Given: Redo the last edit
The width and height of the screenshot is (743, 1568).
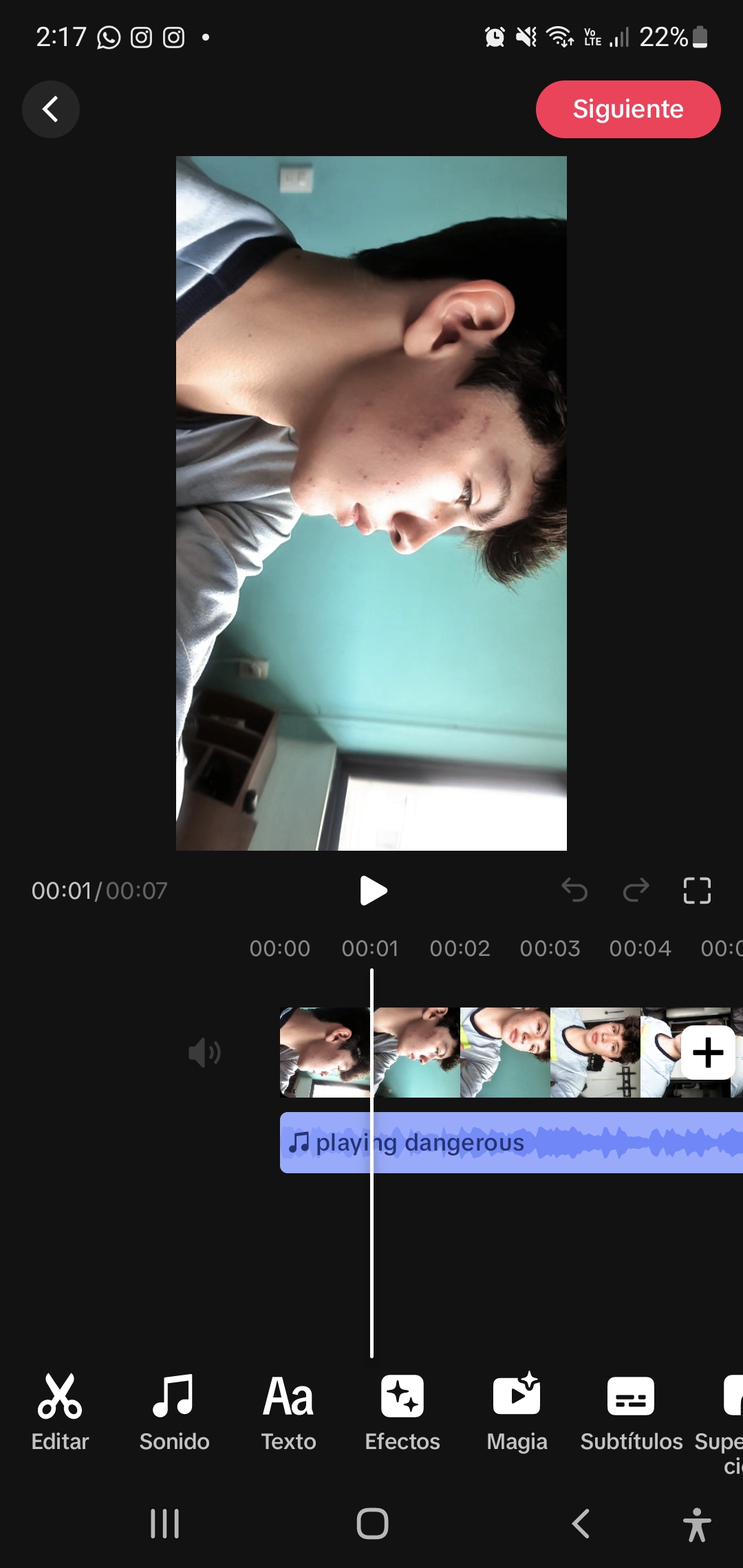Looking at the screenshot, I should 636,890.
